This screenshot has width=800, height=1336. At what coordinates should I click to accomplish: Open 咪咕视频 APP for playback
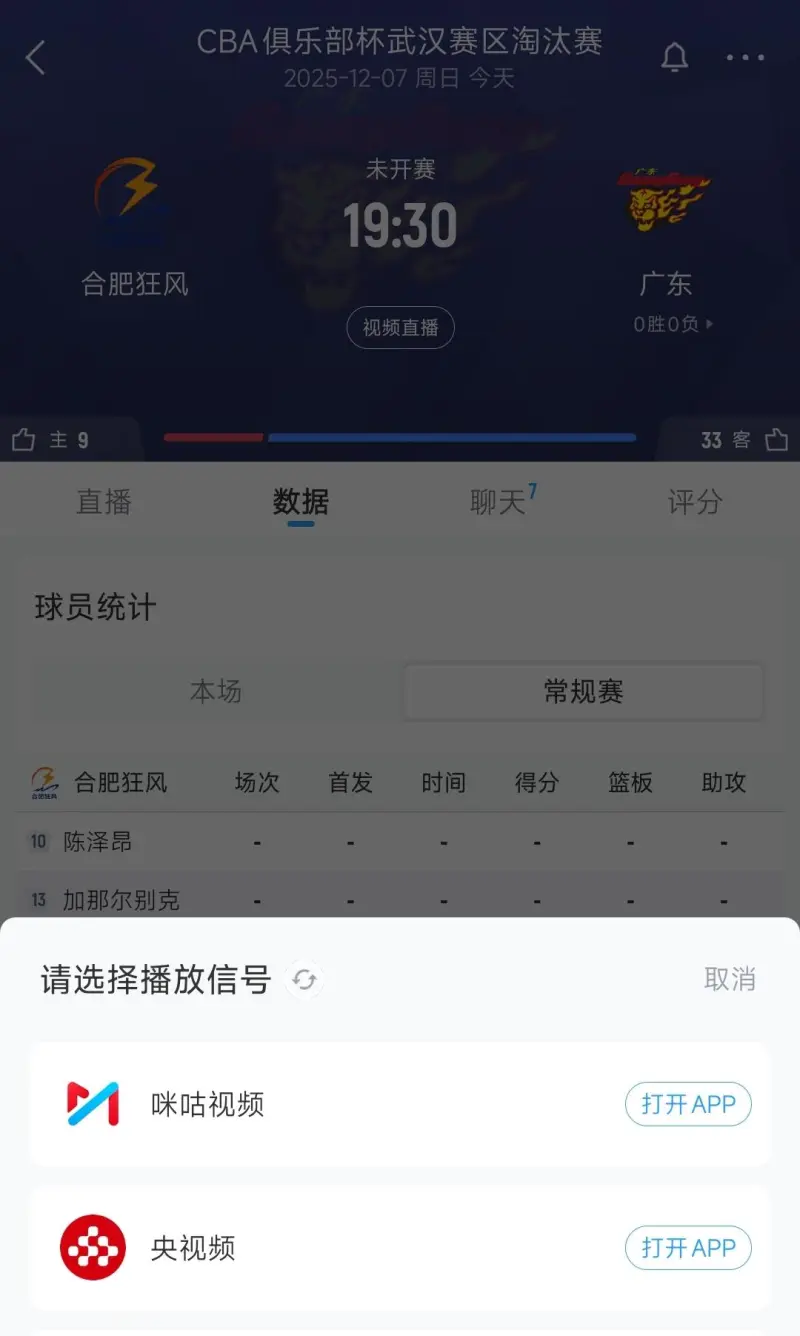688,1104
